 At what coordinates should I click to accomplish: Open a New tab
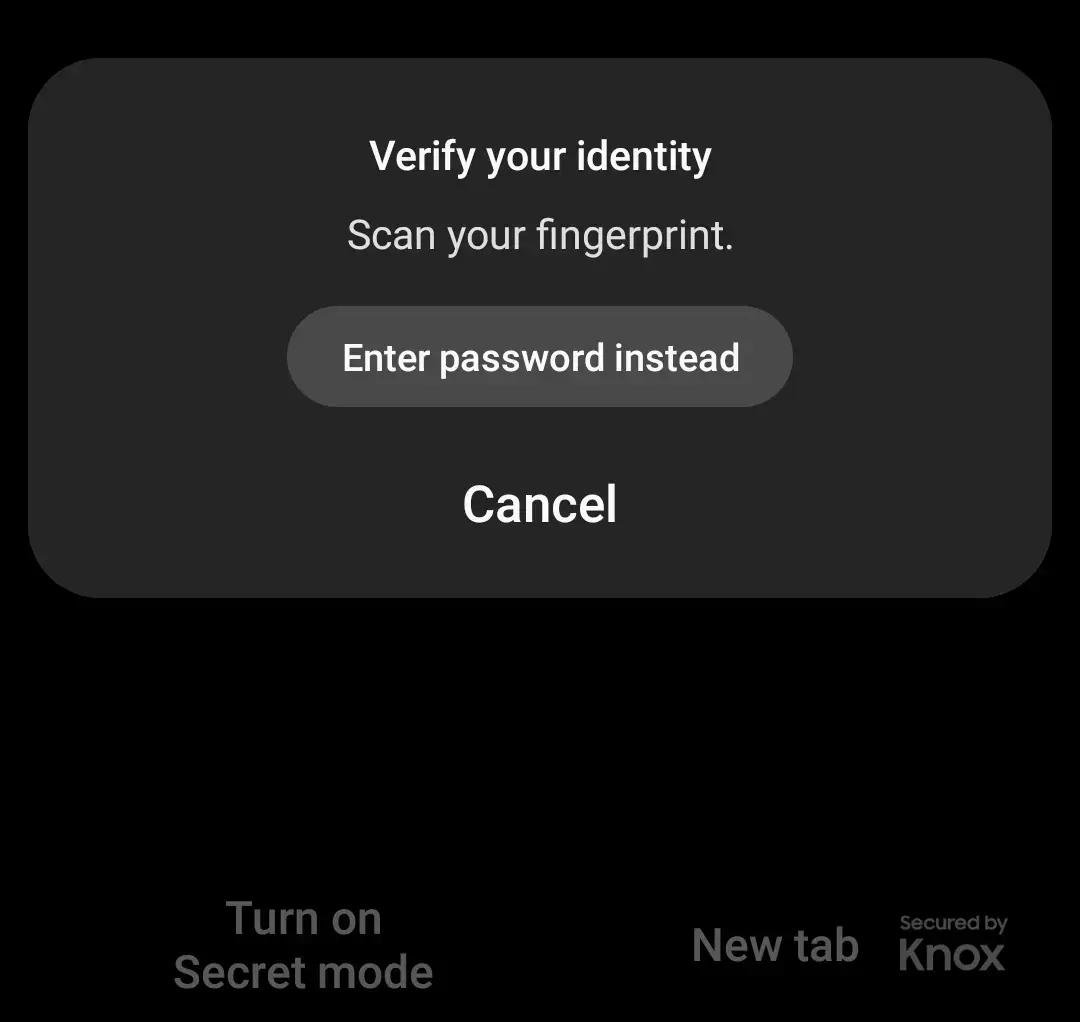pos(775,945)
